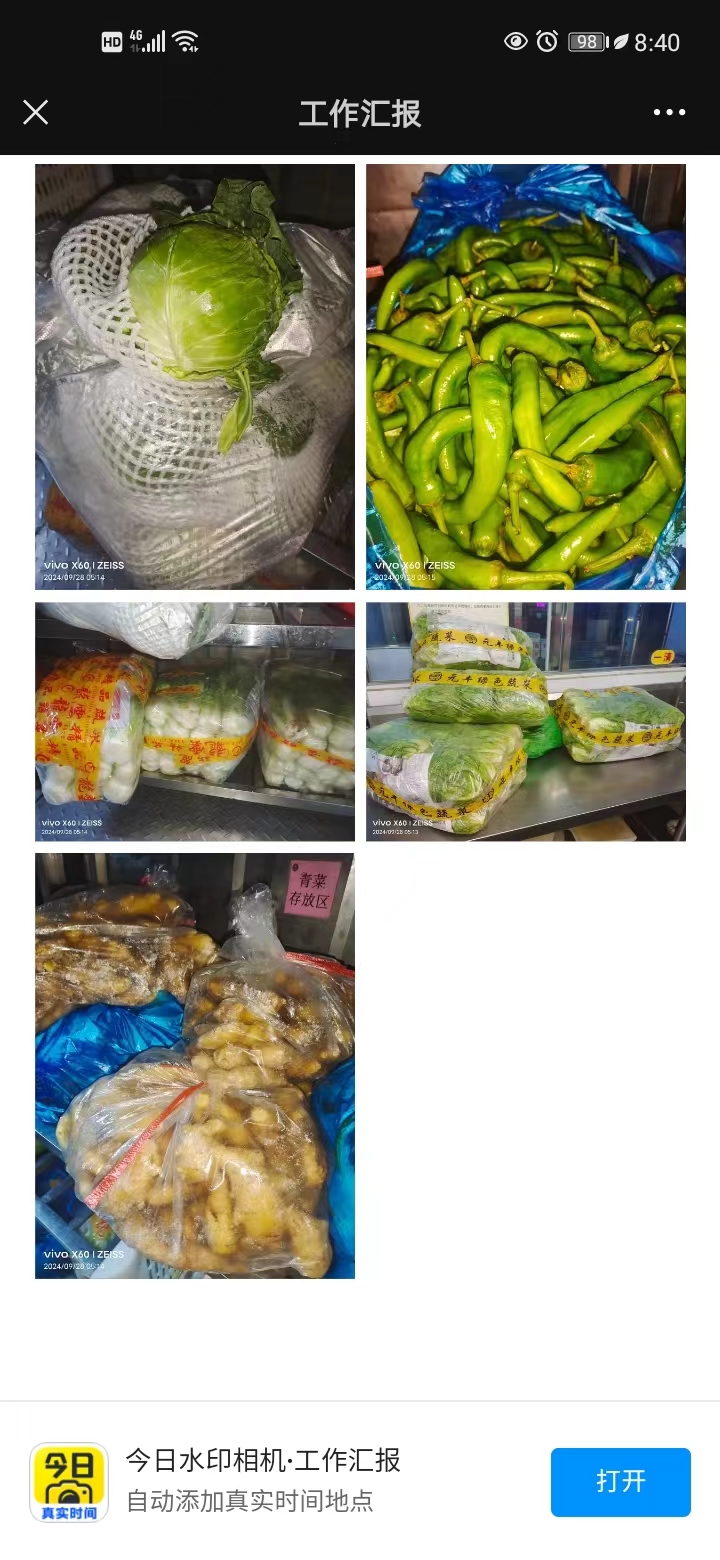View the bagged ginger photo

click(195, 1065)
